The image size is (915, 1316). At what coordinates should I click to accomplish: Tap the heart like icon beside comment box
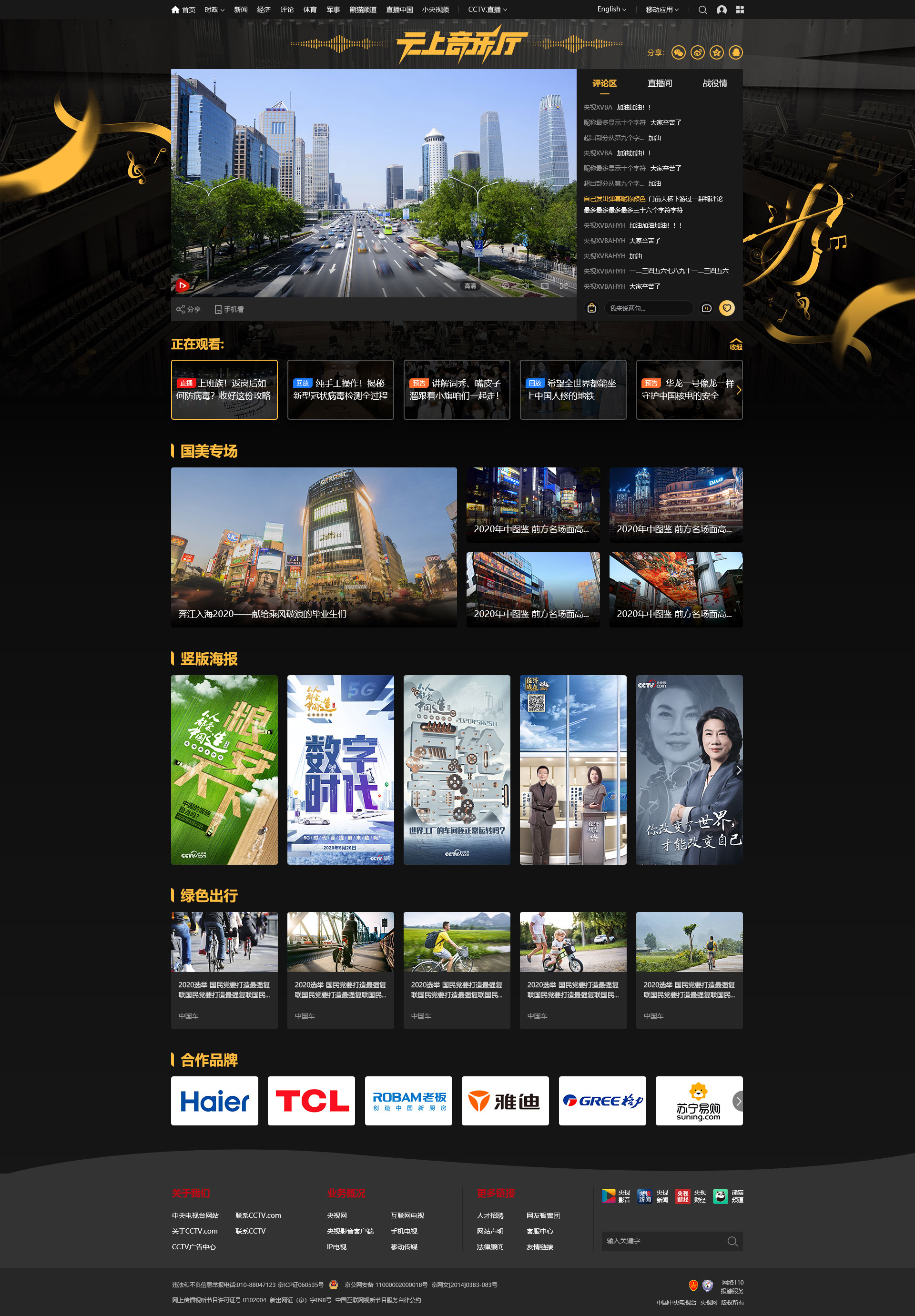(726, 308)
